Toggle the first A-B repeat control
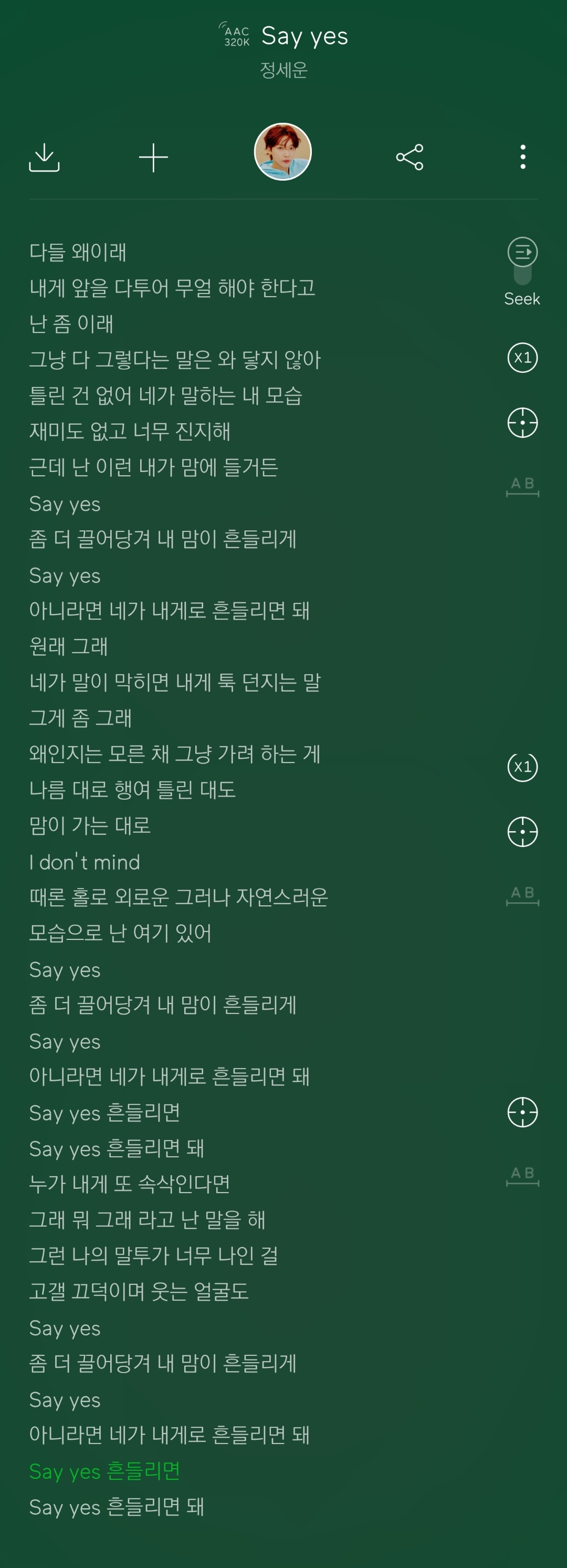 click(521, 484)
